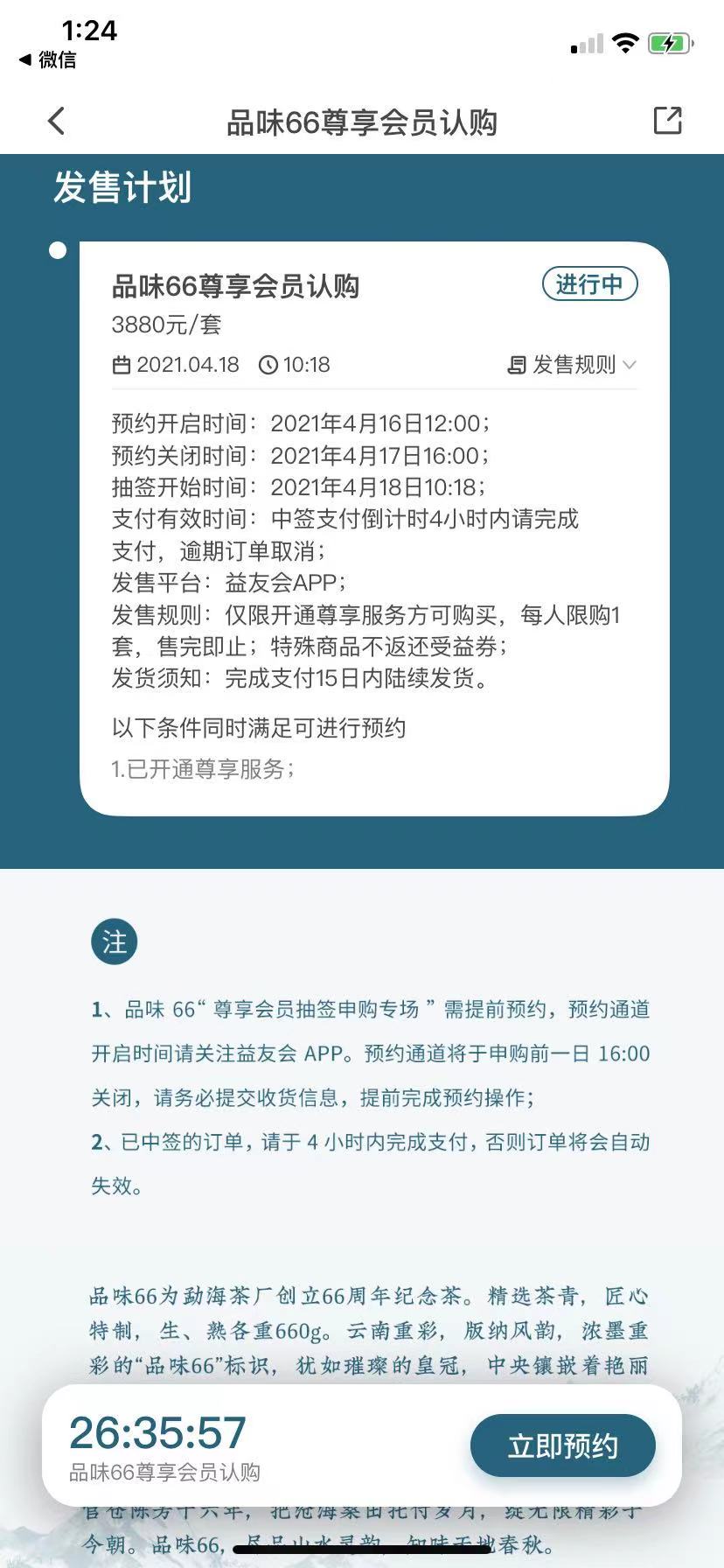The width and height of the screenshot is (724, 1568).
Task: Expand the 发售规则 dropdown
Action: [x=572, y=365]
